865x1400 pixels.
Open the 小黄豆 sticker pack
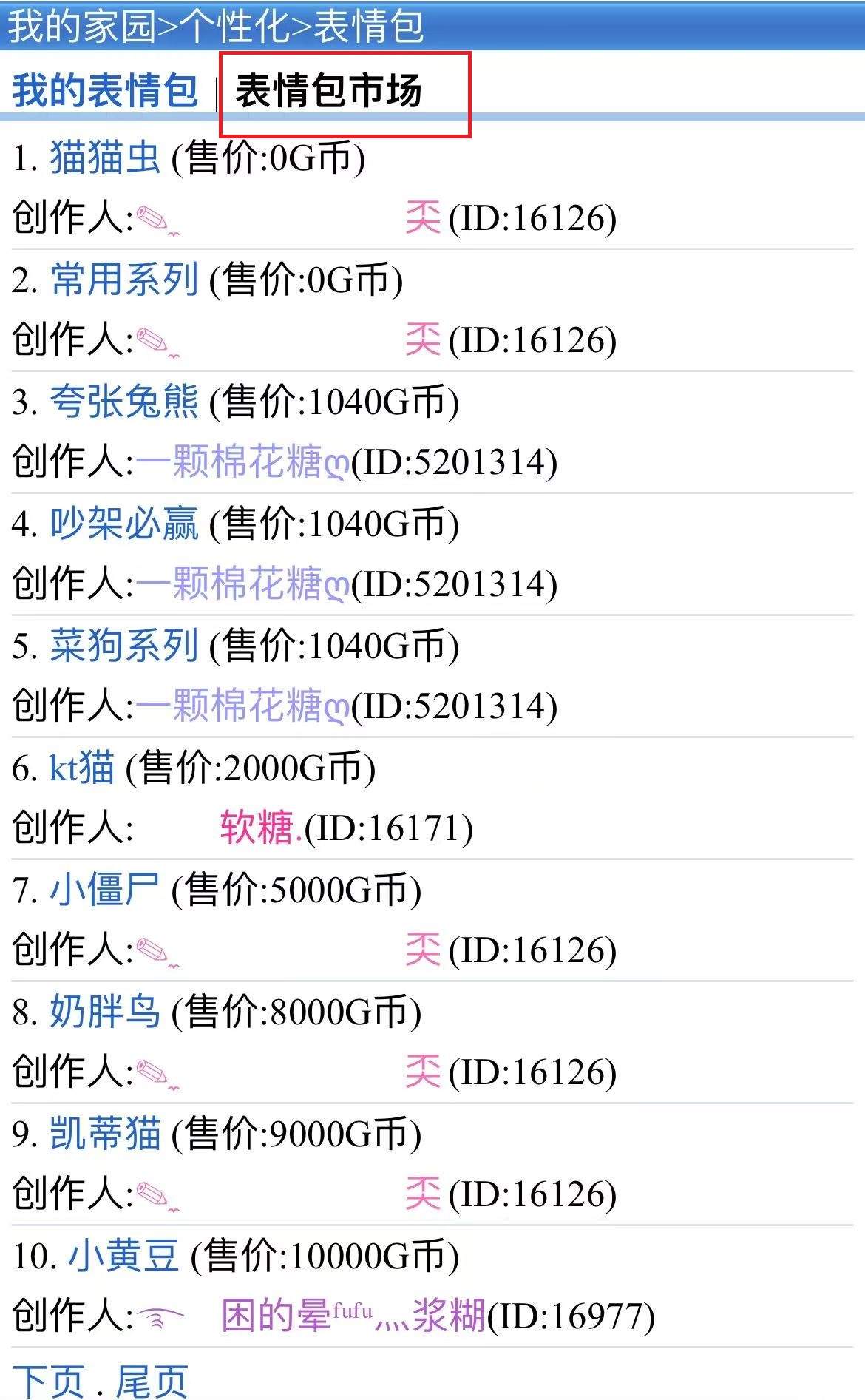click(x=124, y=1256)
